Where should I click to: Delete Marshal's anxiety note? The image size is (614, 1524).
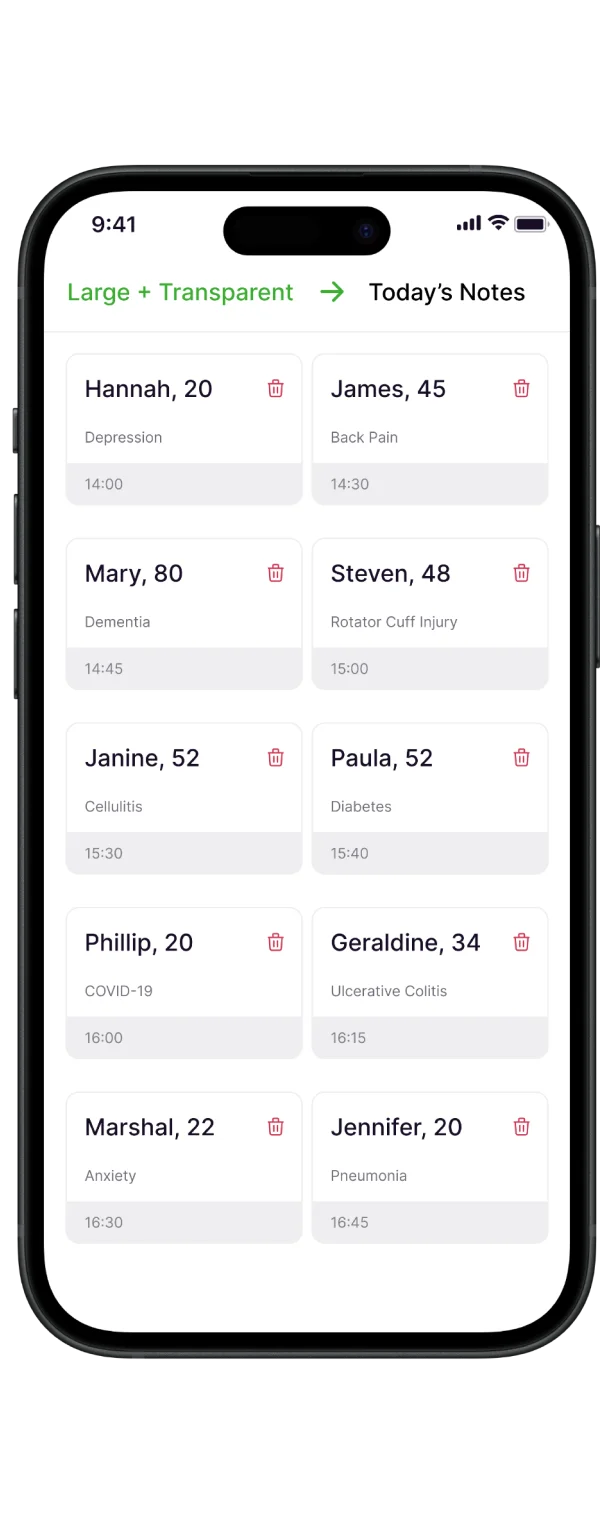tap(276, 1127)
